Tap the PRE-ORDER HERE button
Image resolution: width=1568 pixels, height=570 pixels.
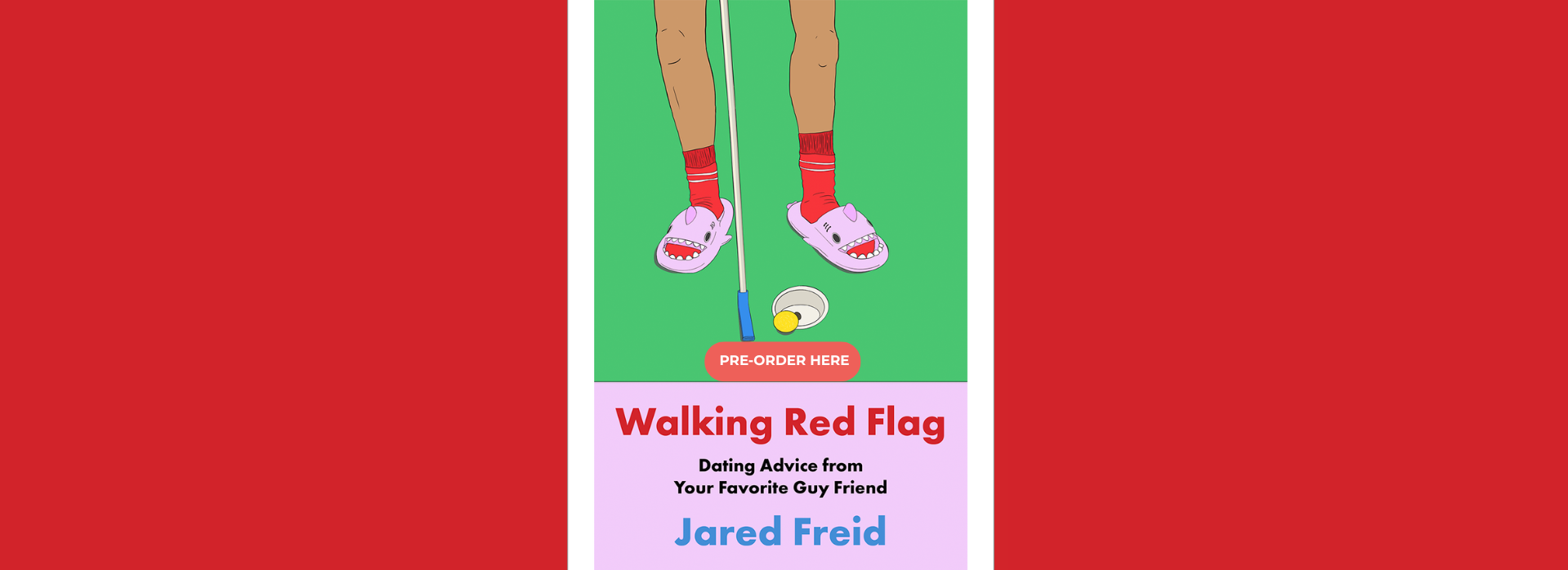pos(783,361)
